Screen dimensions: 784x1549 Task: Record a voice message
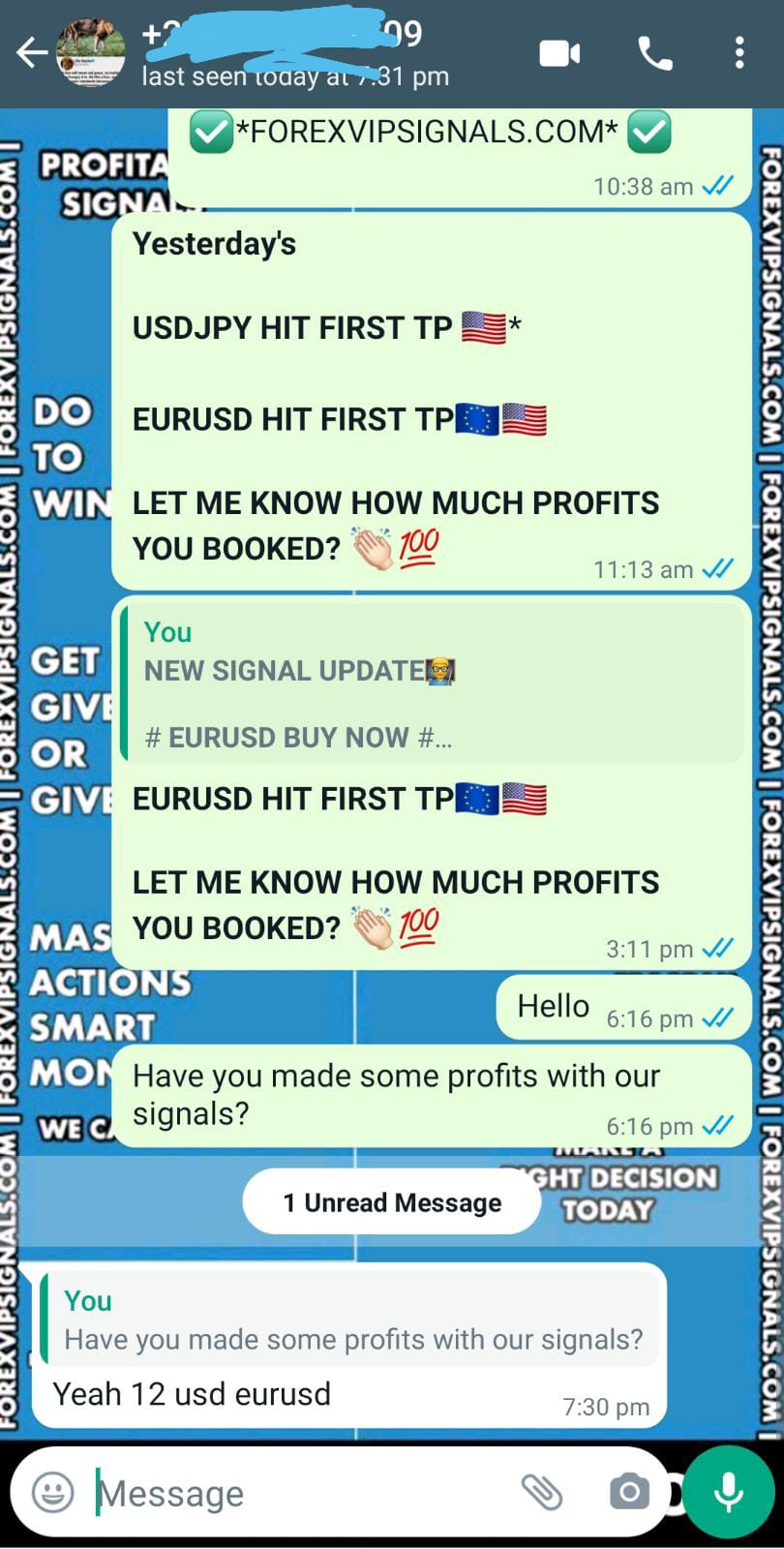click(729, 1492)
